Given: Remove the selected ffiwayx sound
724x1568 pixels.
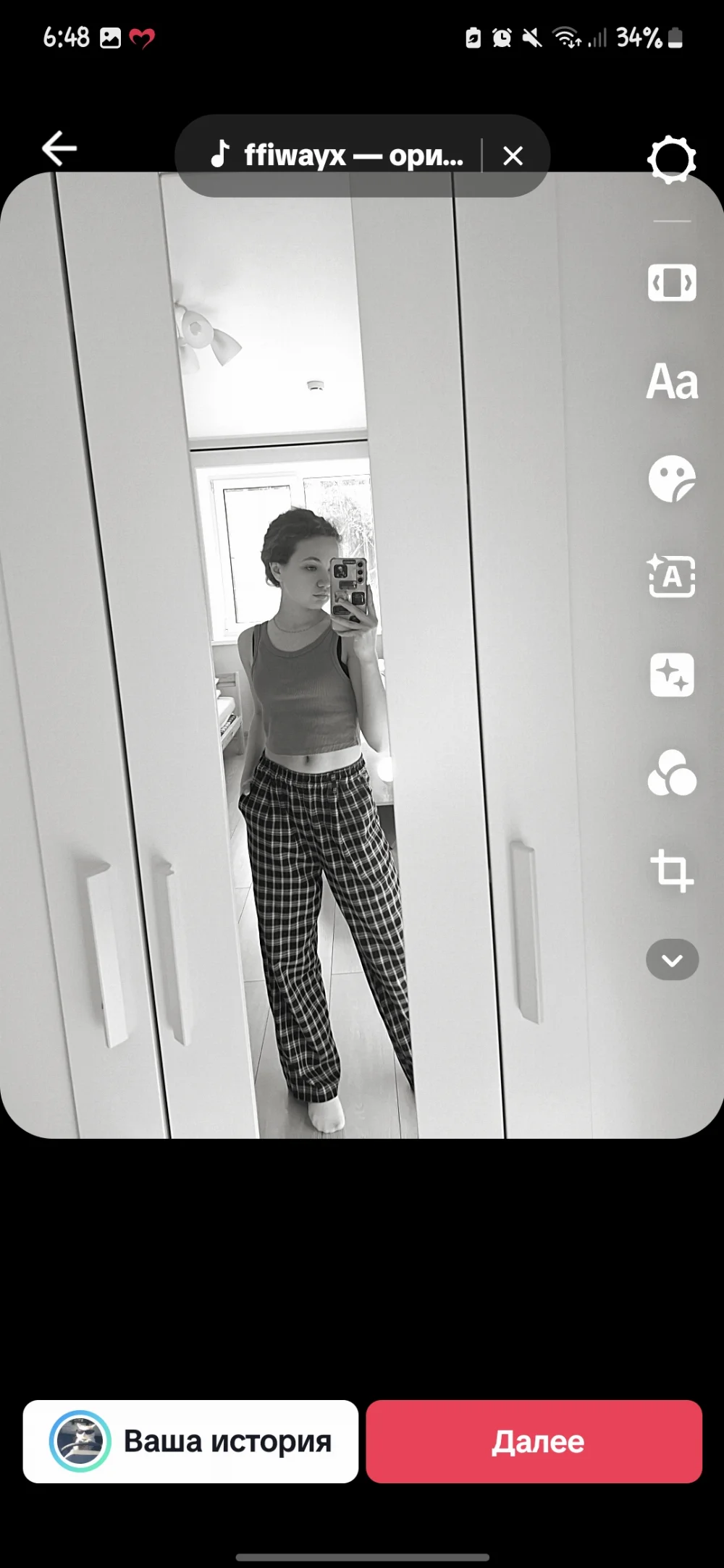Looking at the screenshot, I should tap(513, 156).
